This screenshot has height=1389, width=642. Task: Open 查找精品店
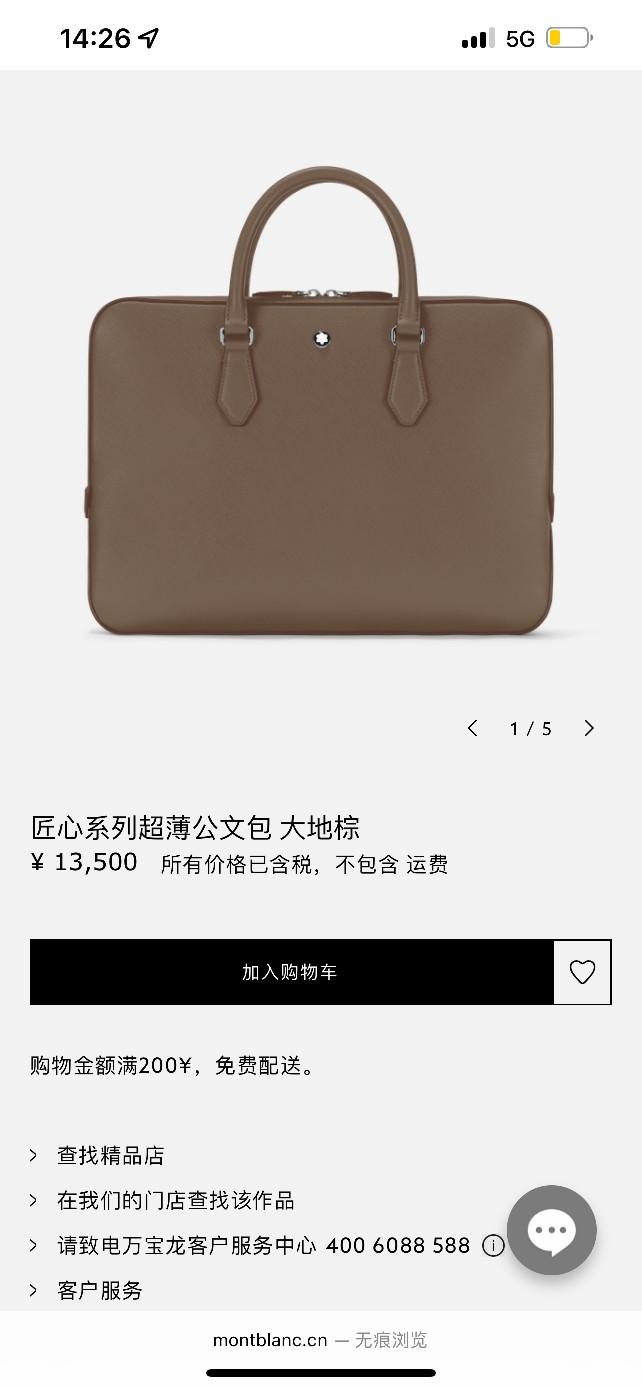pos(110,1155)
